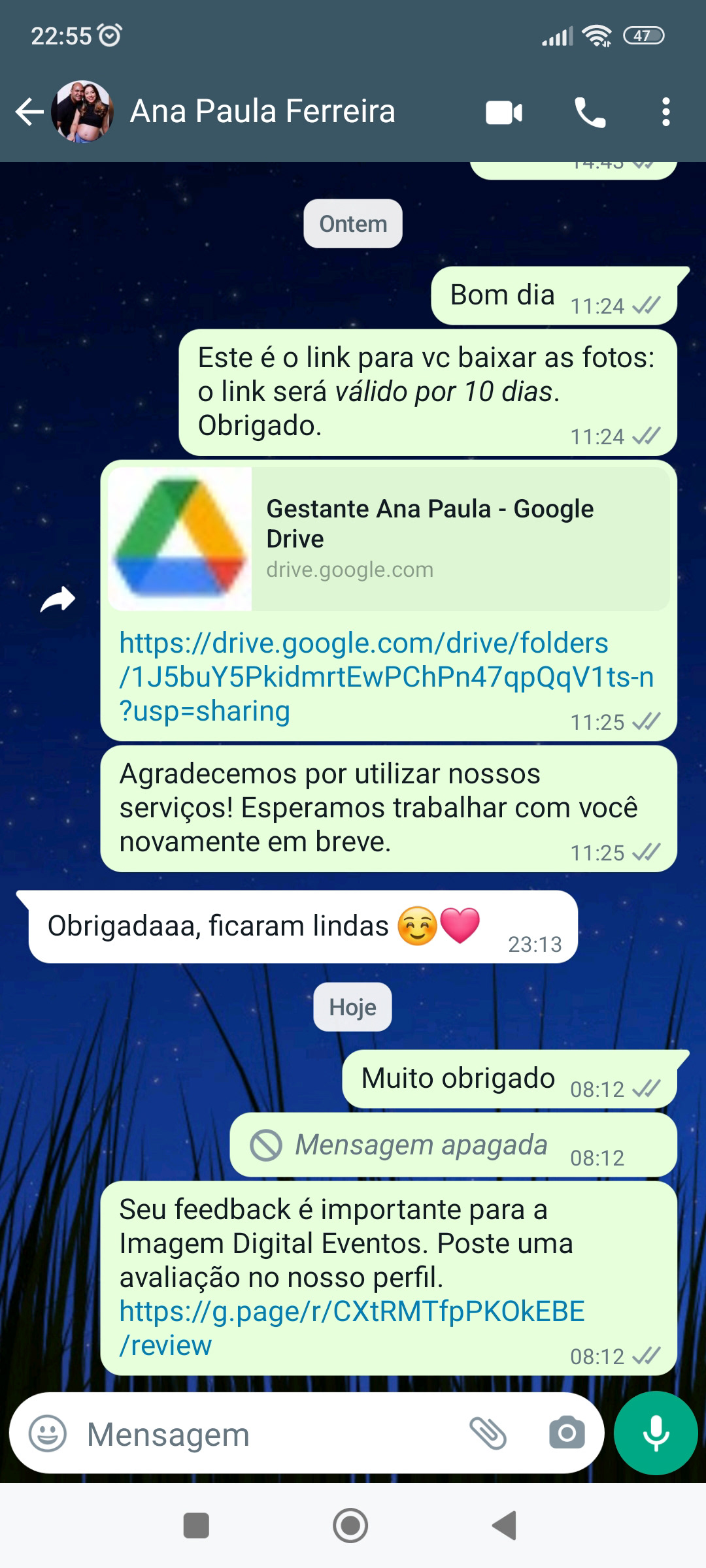
Task: Start a voice call with Ana Paula
Action: 590,112
